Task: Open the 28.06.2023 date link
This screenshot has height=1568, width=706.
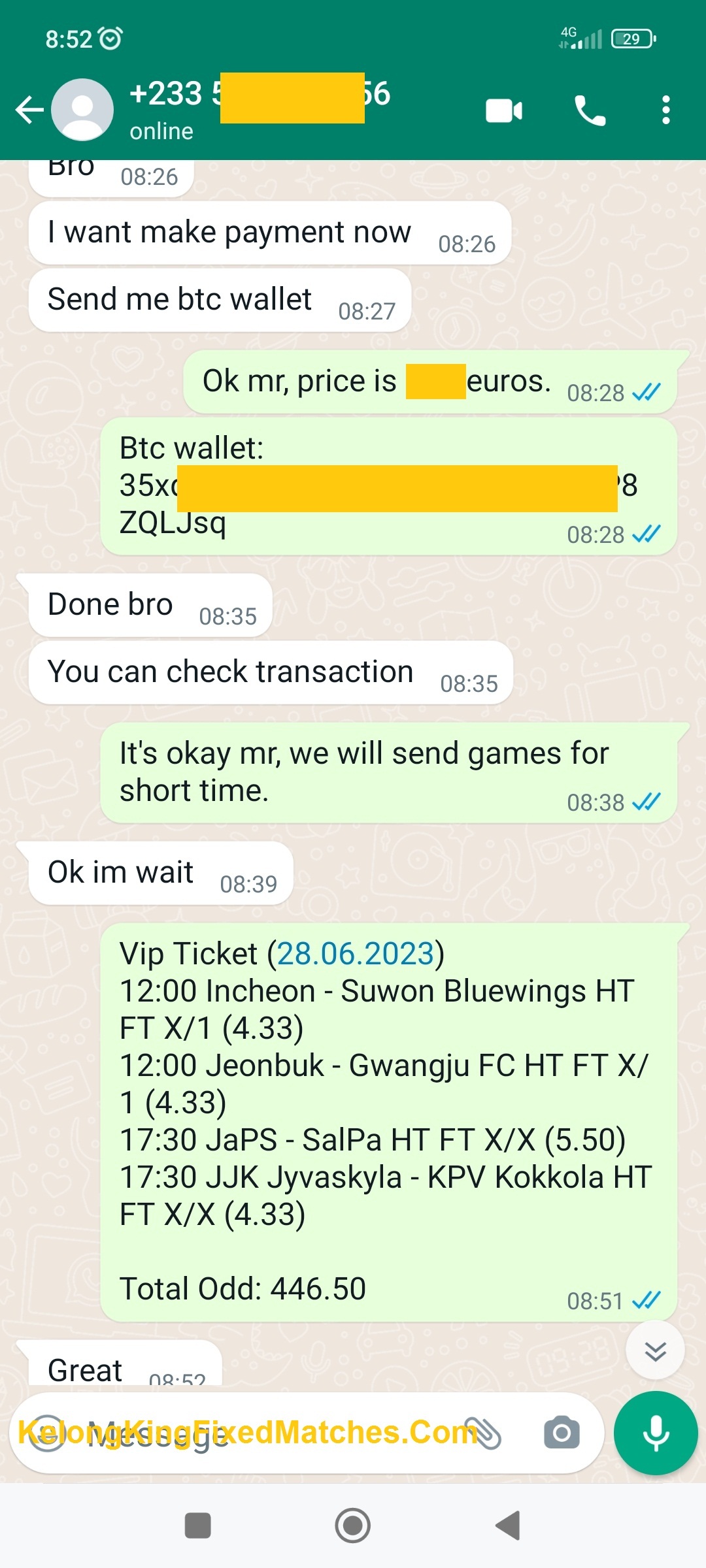Action: [x=356, y=954]
